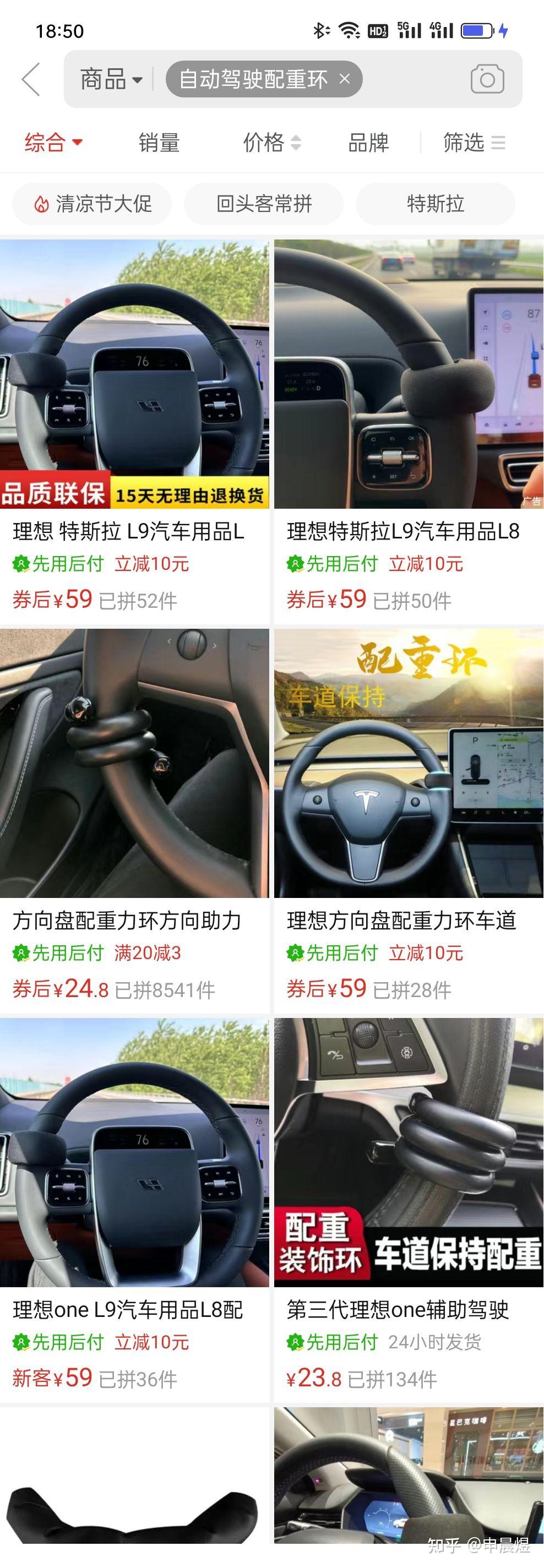Open the 商品 search type dropdown
This screenshot has height=1568, width=544.
[x=111, y=79]
